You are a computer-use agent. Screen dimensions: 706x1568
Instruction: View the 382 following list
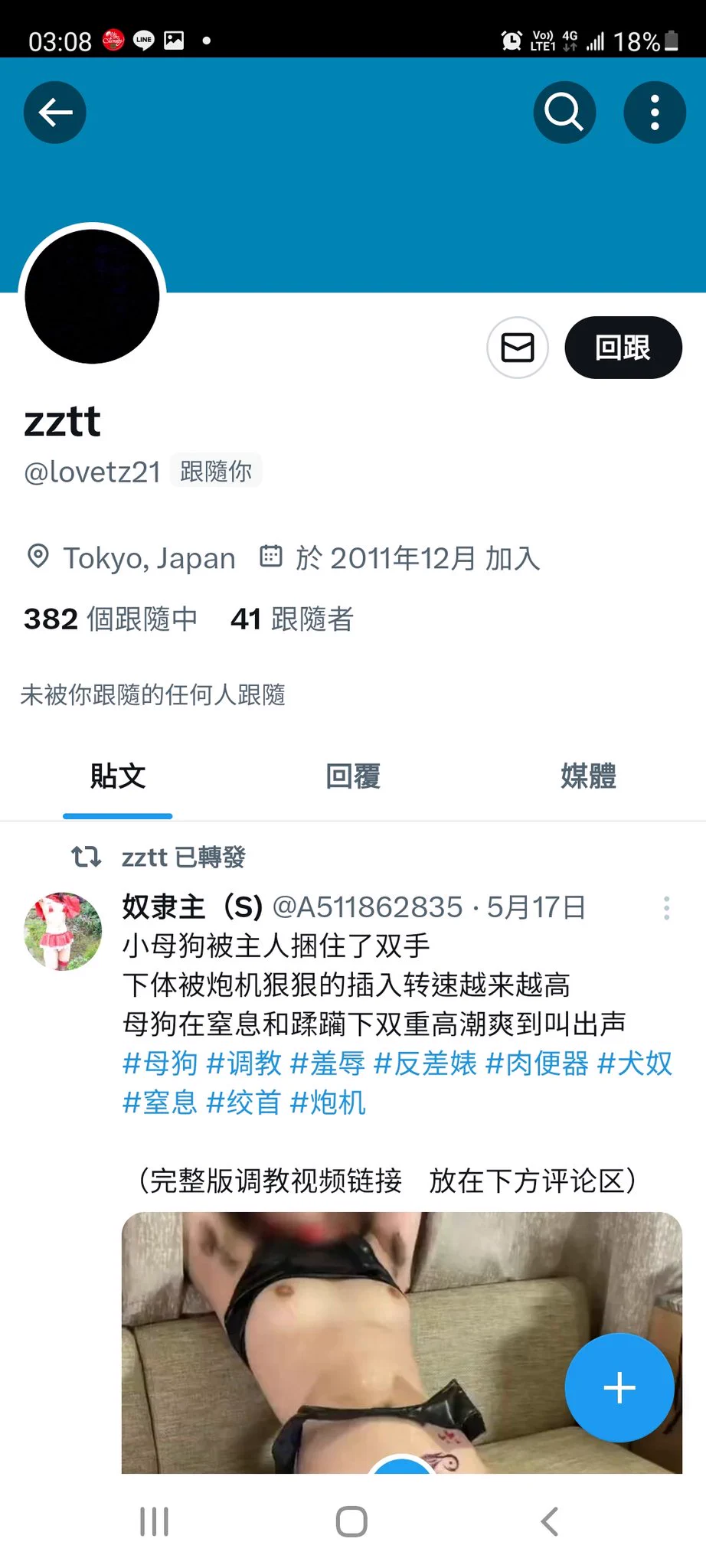click(x=111, y=619)
